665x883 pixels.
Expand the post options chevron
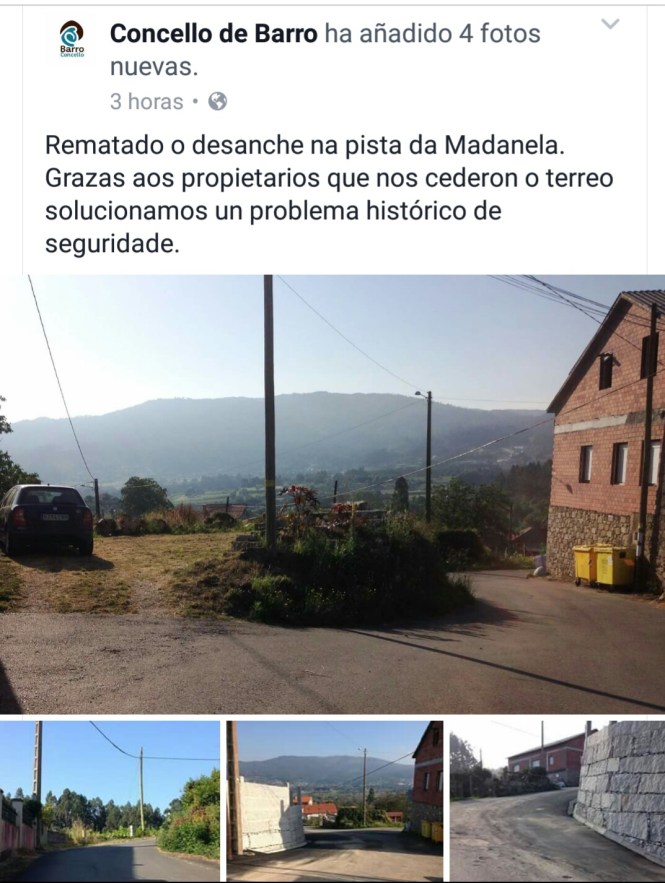(x=610, y=24)
